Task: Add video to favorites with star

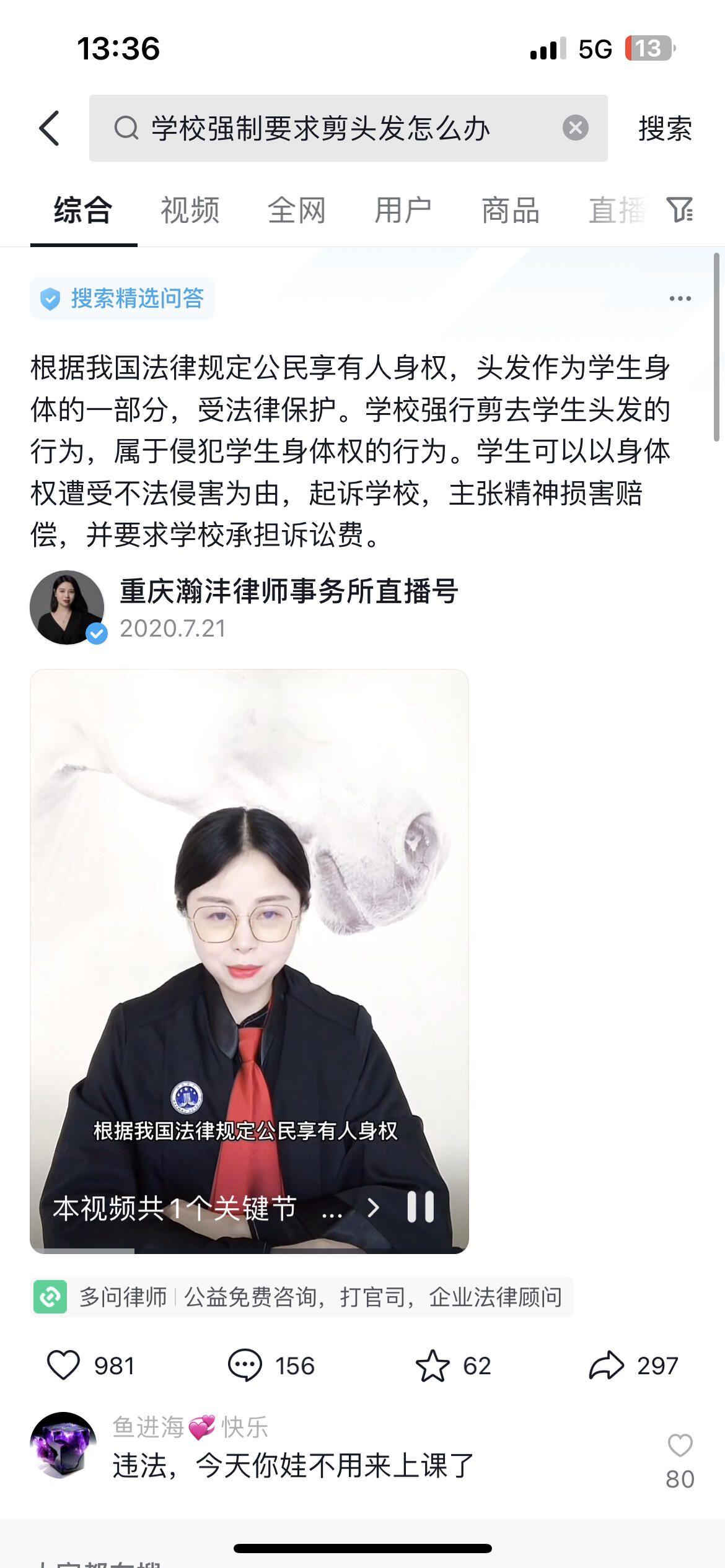Action: 432,1365
